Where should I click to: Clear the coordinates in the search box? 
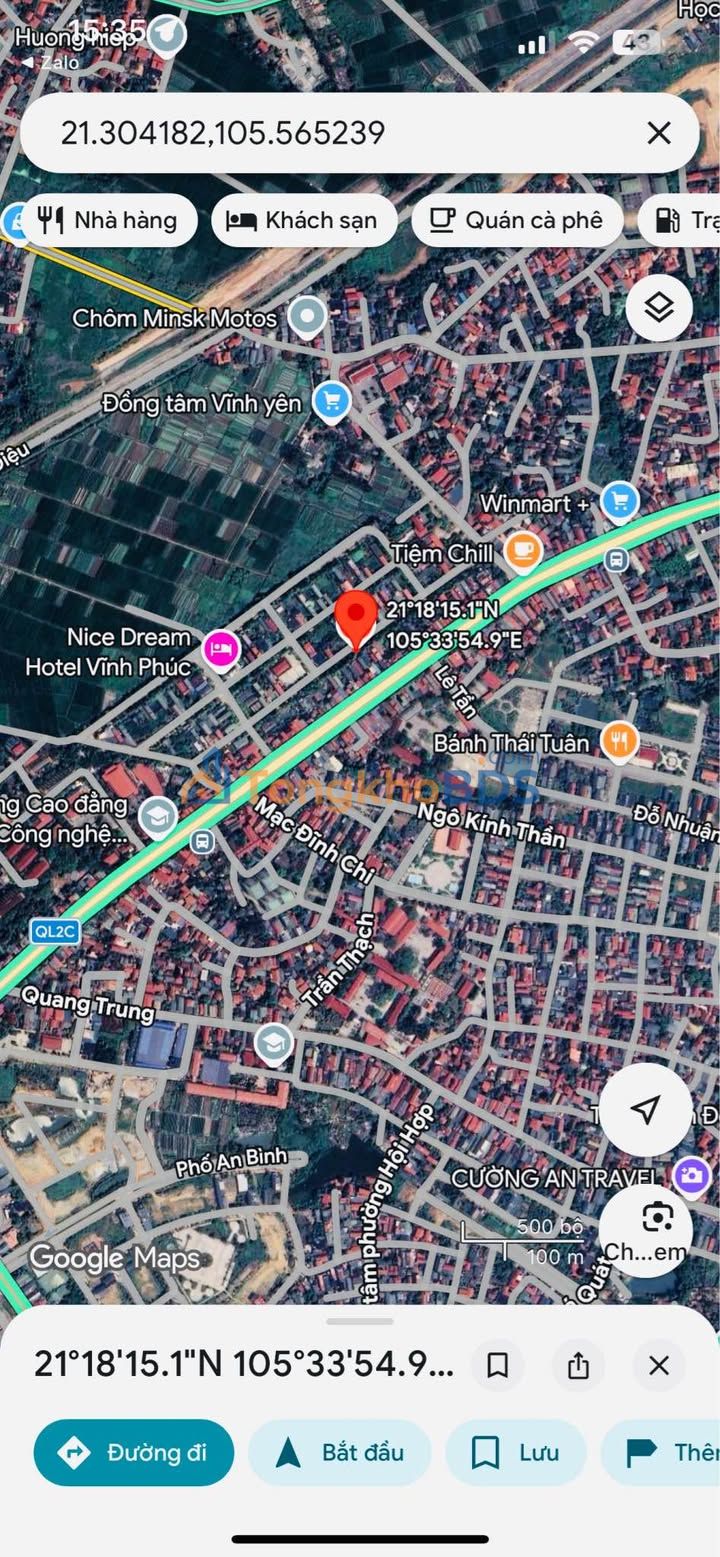tap(658, 133)
